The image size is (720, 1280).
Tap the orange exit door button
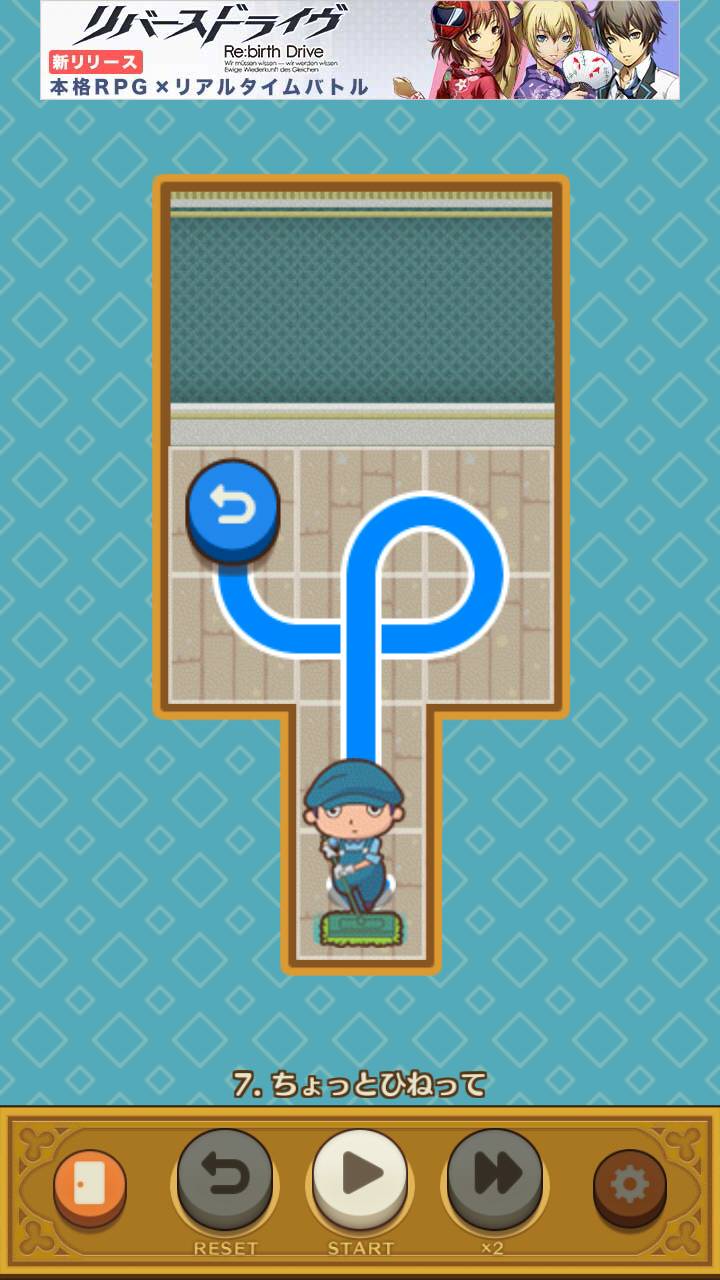coord(90,1187)
